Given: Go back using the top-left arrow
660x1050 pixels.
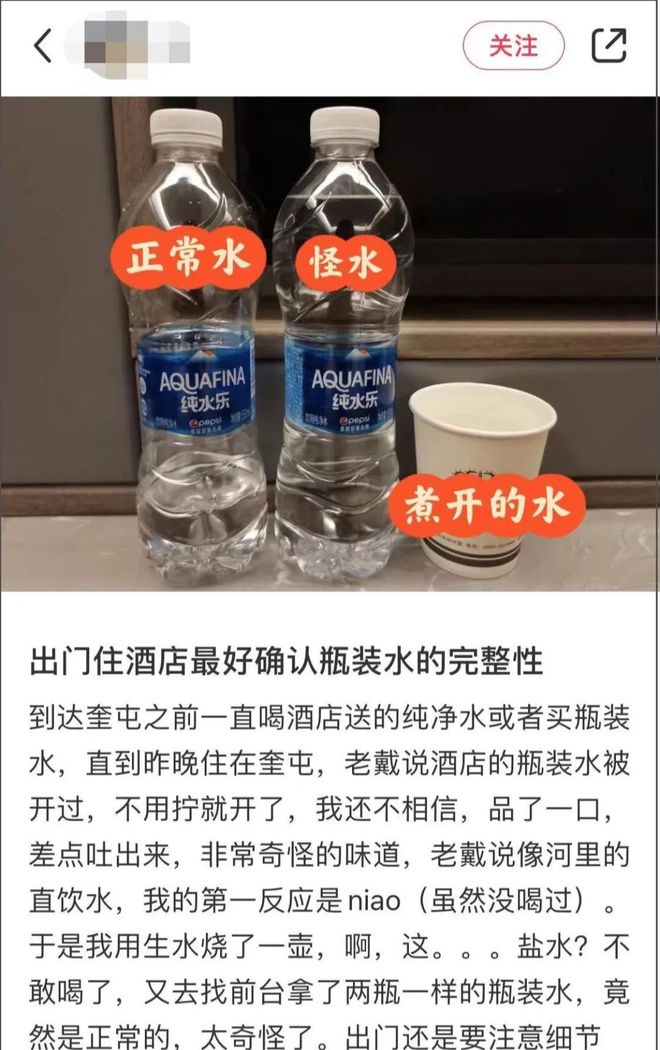Looking at the screenshot, I should tap(42, 46).
